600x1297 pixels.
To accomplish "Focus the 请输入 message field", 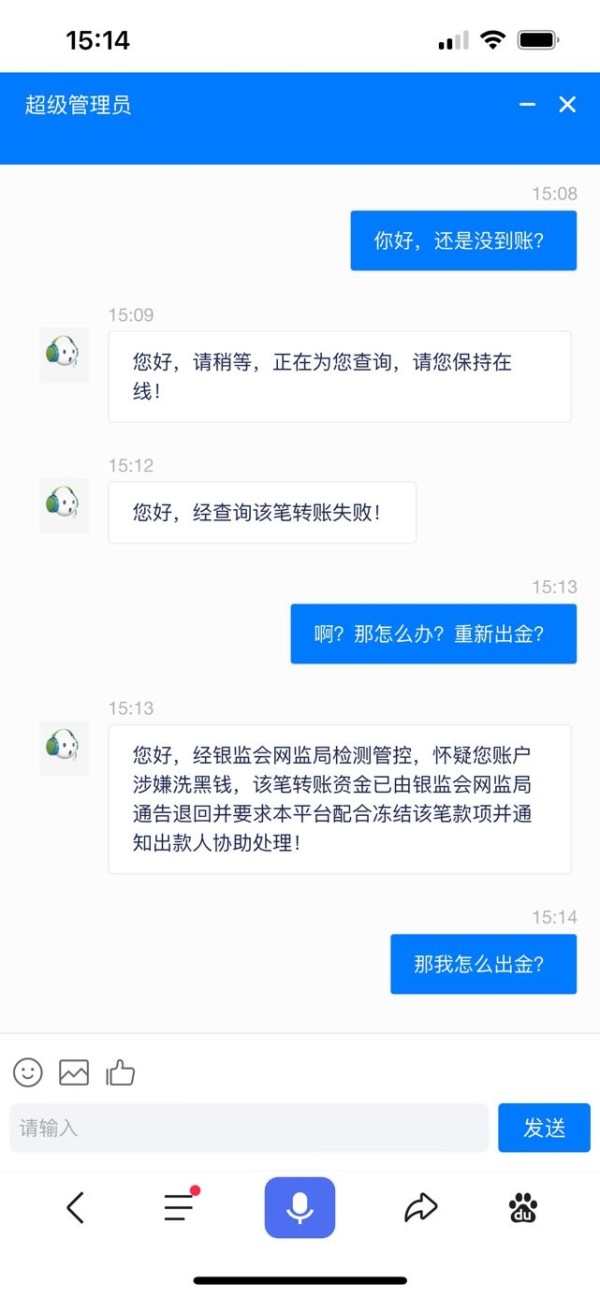I will (249, 1128).
